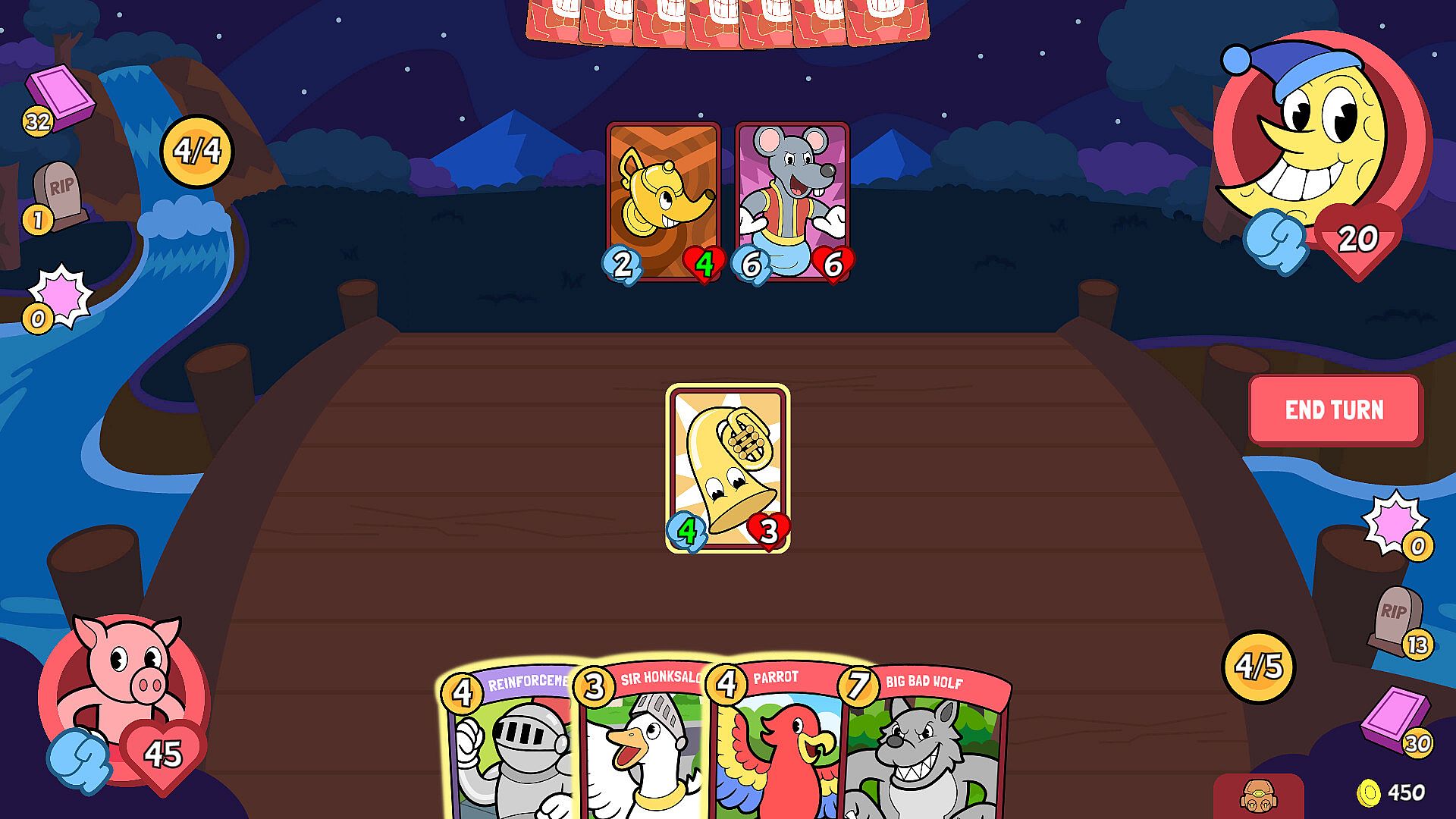Screen dimensions: 1456x819
Task: Target the enemy gray mouse minion
Action: point(792,201)
